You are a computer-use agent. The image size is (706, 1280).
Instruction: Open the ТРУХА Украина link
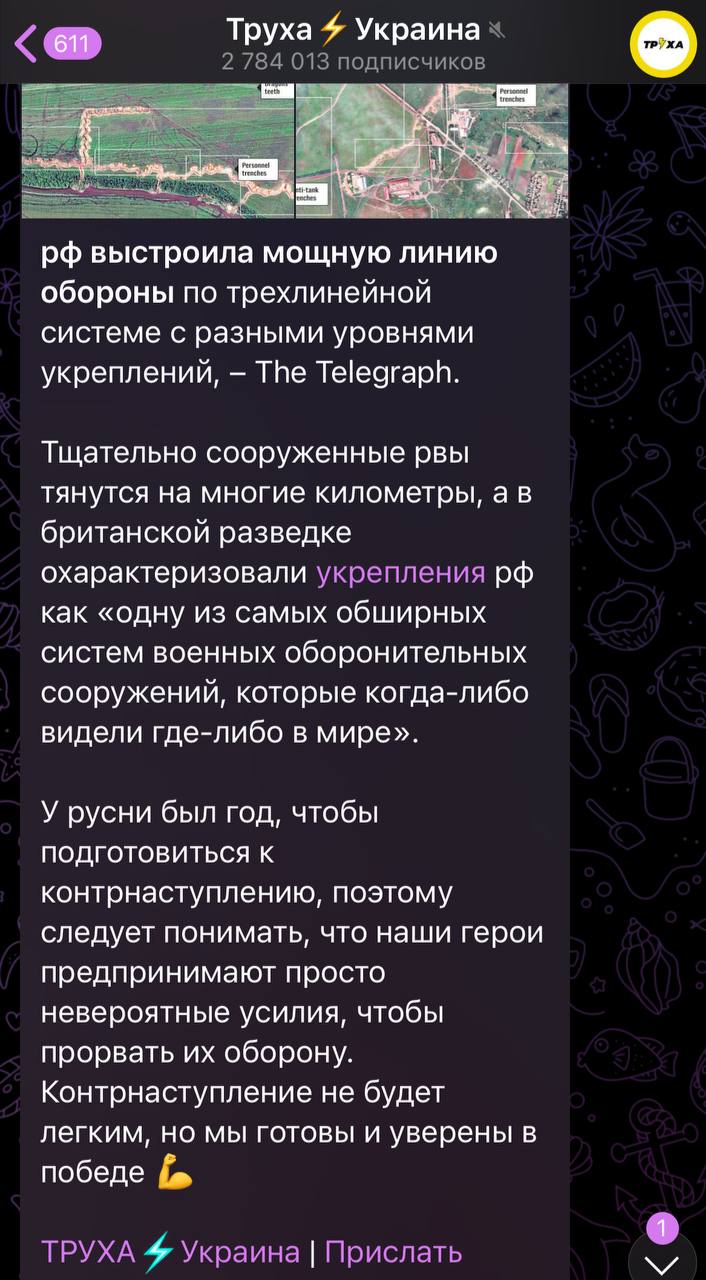point(170,1251)
